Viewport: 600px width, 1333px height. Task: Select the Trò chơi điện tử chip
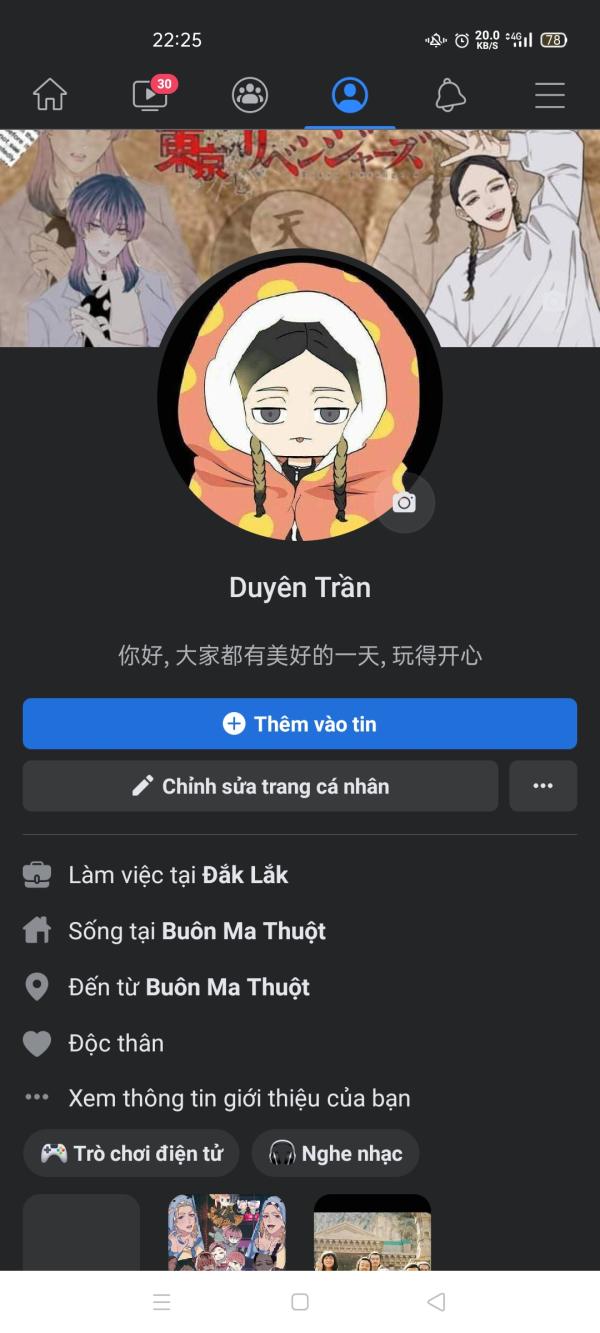(x=131, y=1153)
